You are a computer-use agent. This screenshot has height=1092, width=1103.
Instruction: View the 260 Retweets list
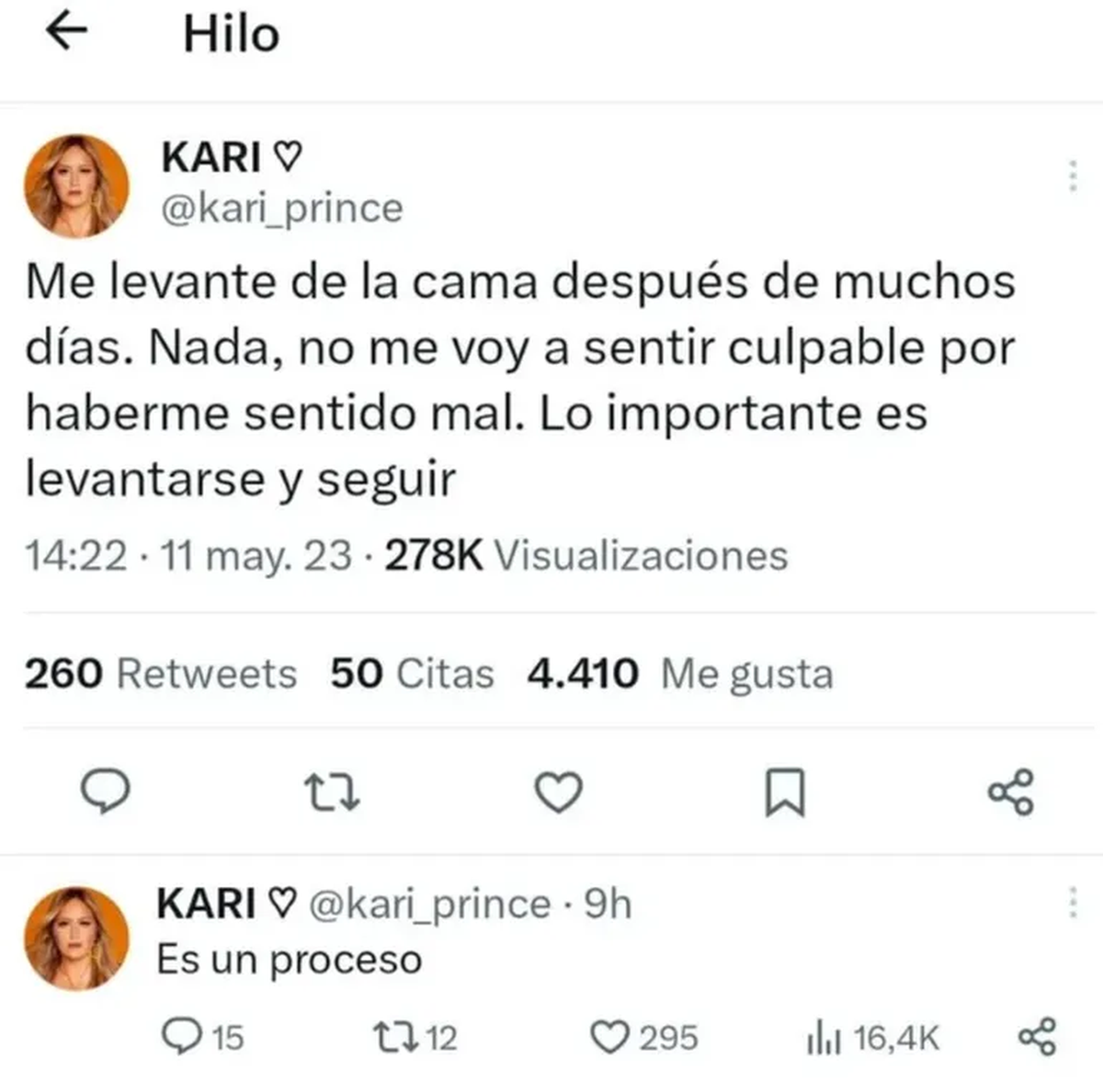coord(160,674)
